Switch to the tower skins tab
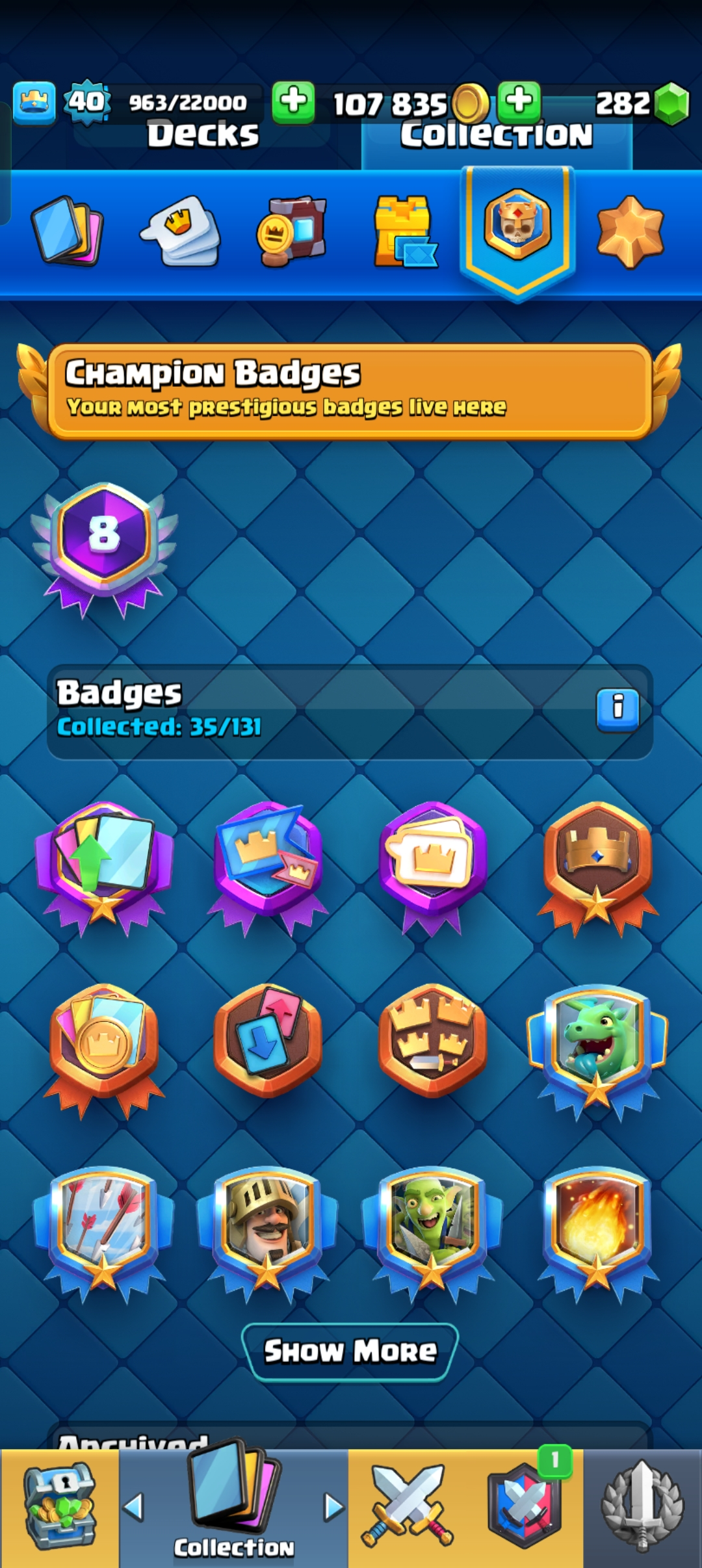Viewport: 702px width, 1568px height. click(404, 231)
